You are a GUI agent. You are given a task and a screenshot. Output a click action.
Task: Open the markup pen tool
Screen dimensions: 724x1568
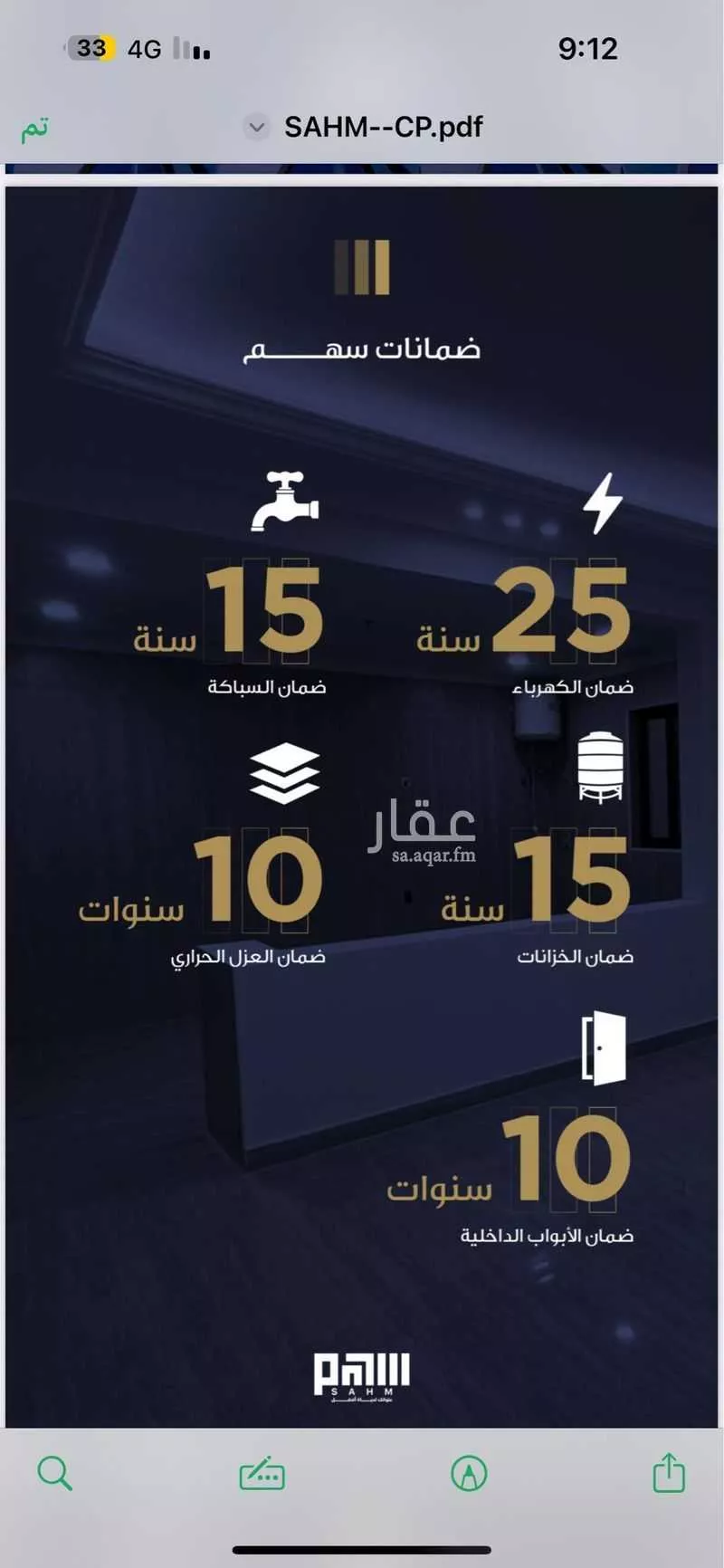[x=469, y=1473]
